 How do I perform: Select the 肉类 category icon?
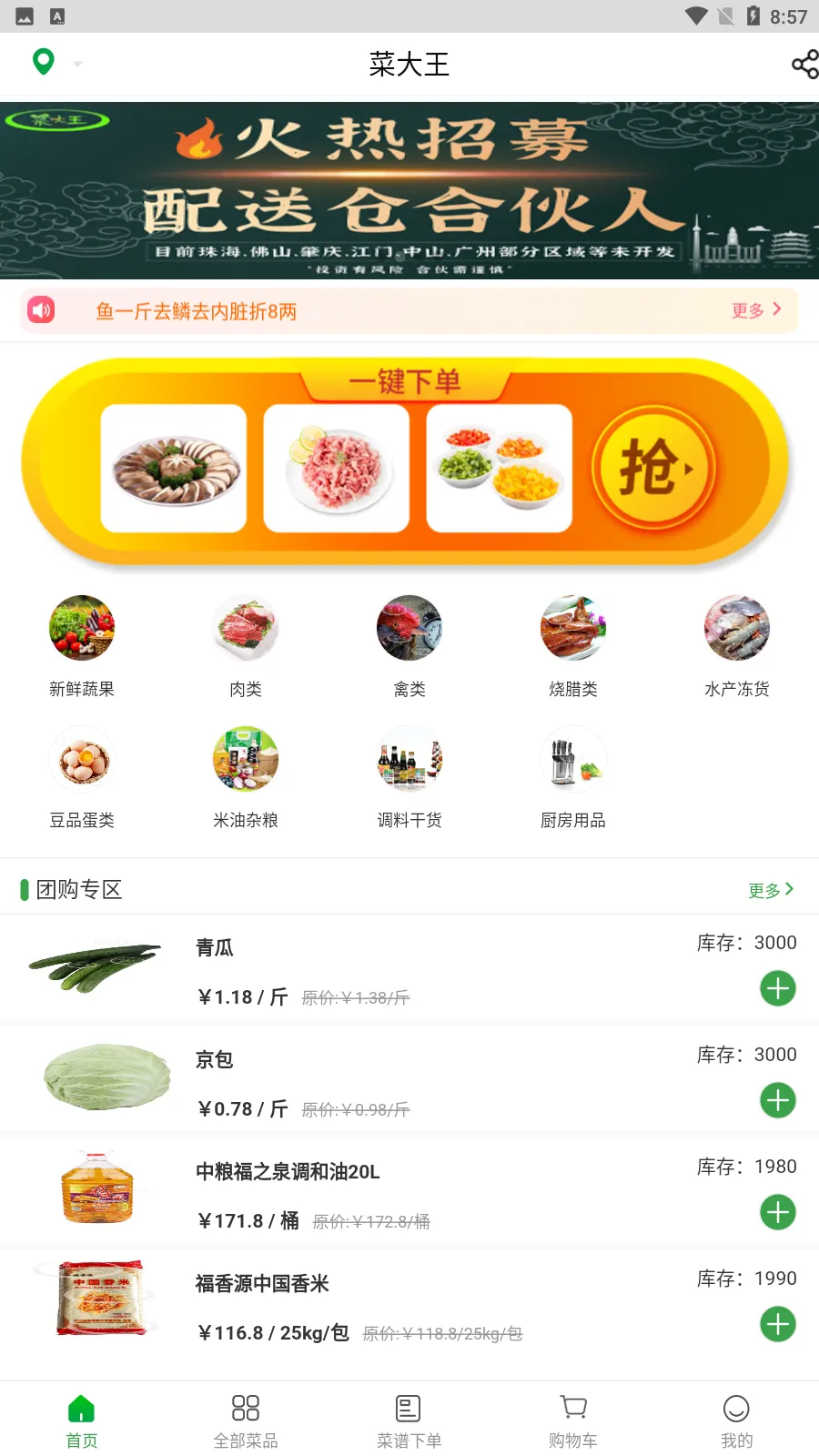(245, 627)
